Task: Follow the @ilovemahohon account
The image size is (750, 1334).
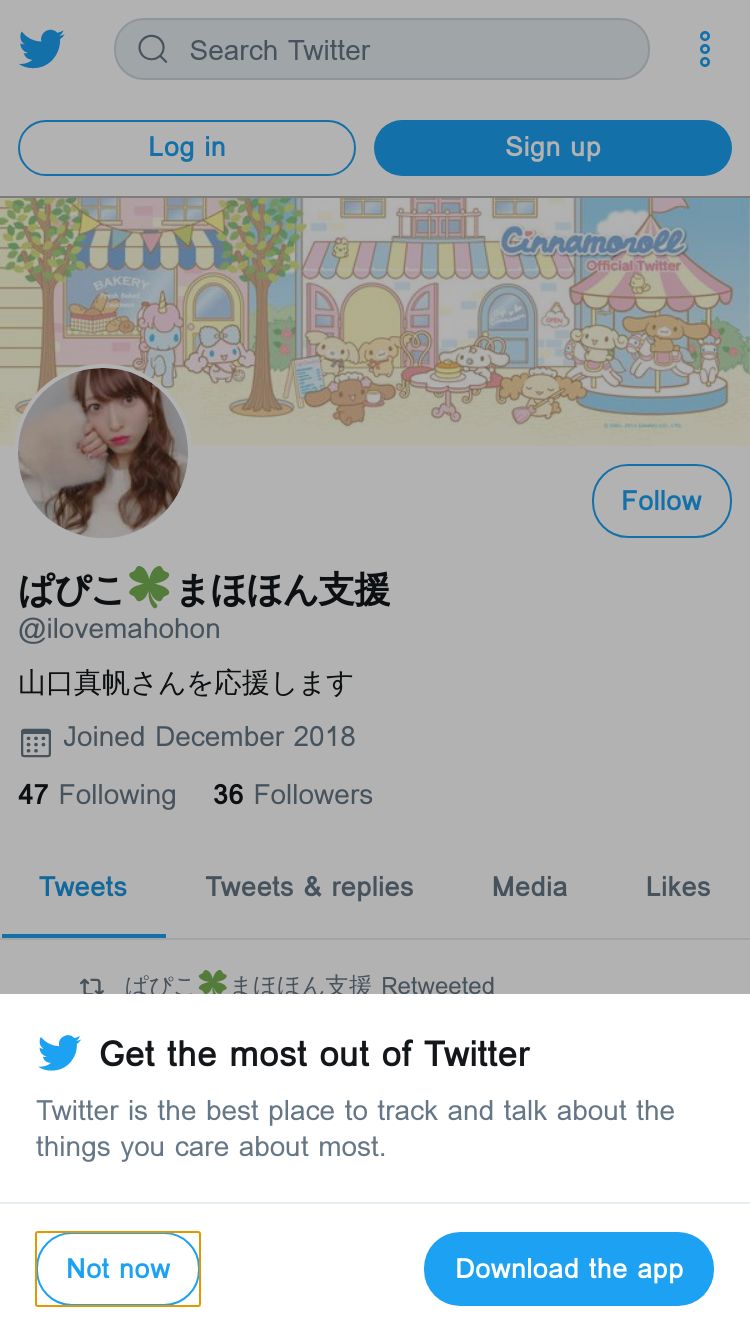Action: pyautogui.click(x=662, y=500)
